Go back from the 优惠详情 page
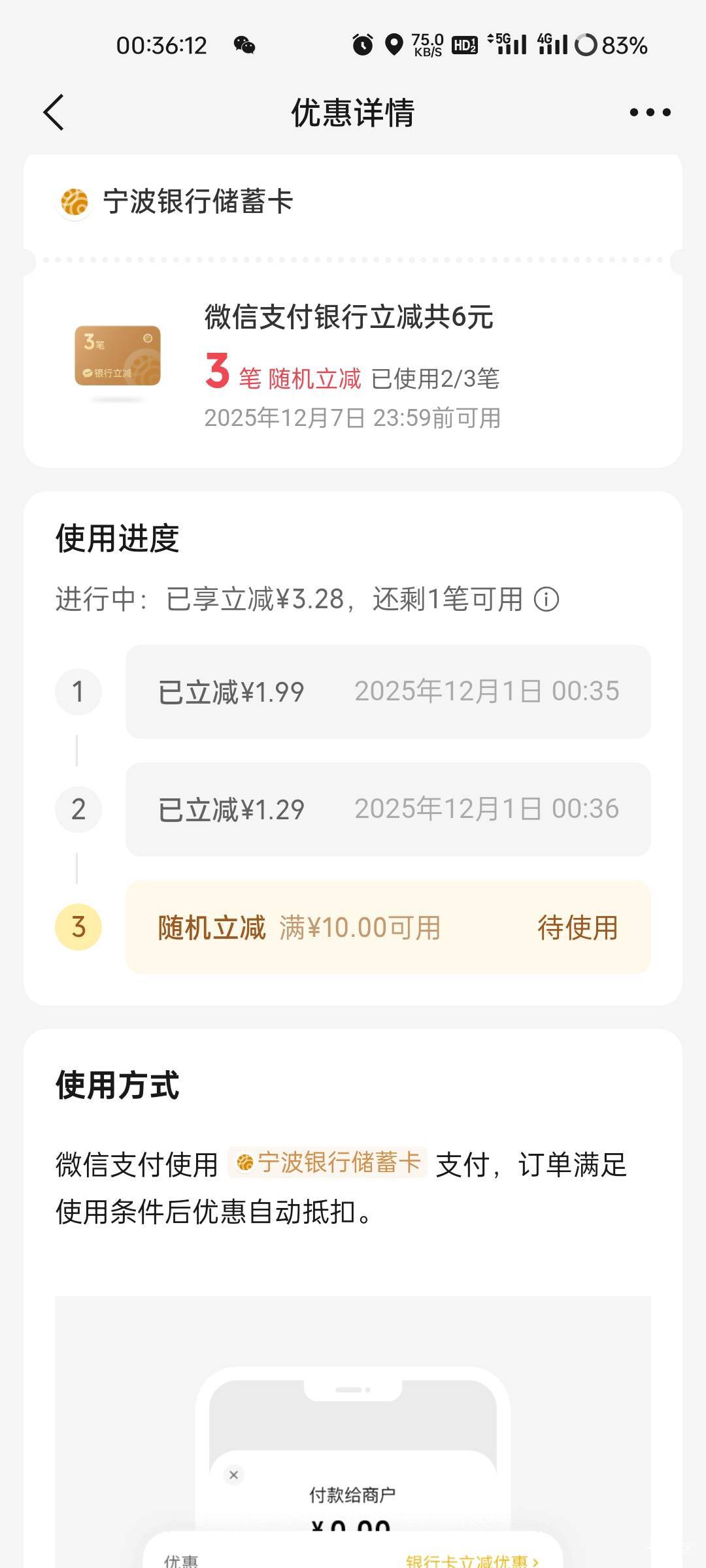This screenshot has height=1568, width=706. (x=54, y=112)
